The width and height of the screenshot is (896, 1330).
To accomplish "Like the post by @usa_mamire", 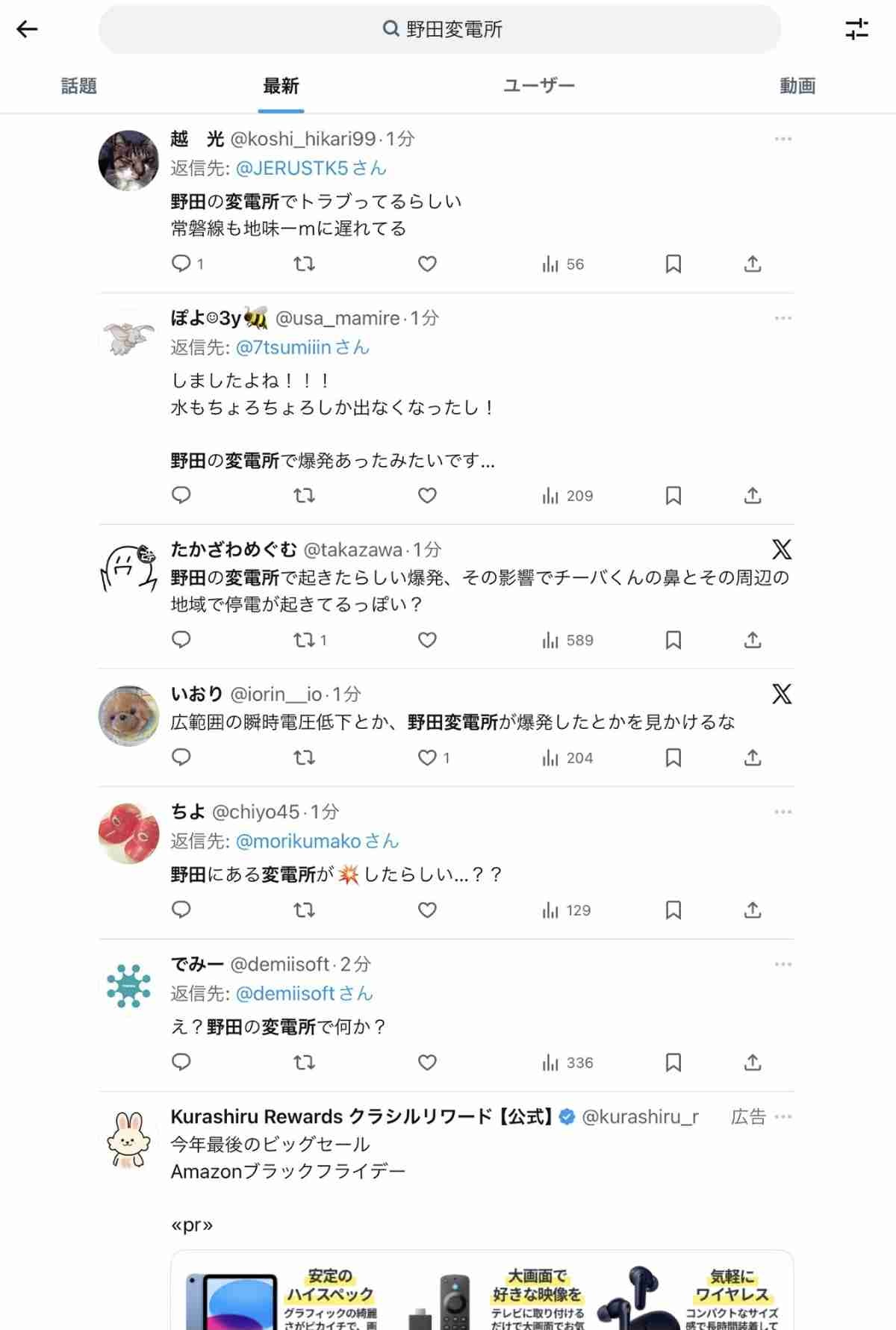I will (427, 496).
